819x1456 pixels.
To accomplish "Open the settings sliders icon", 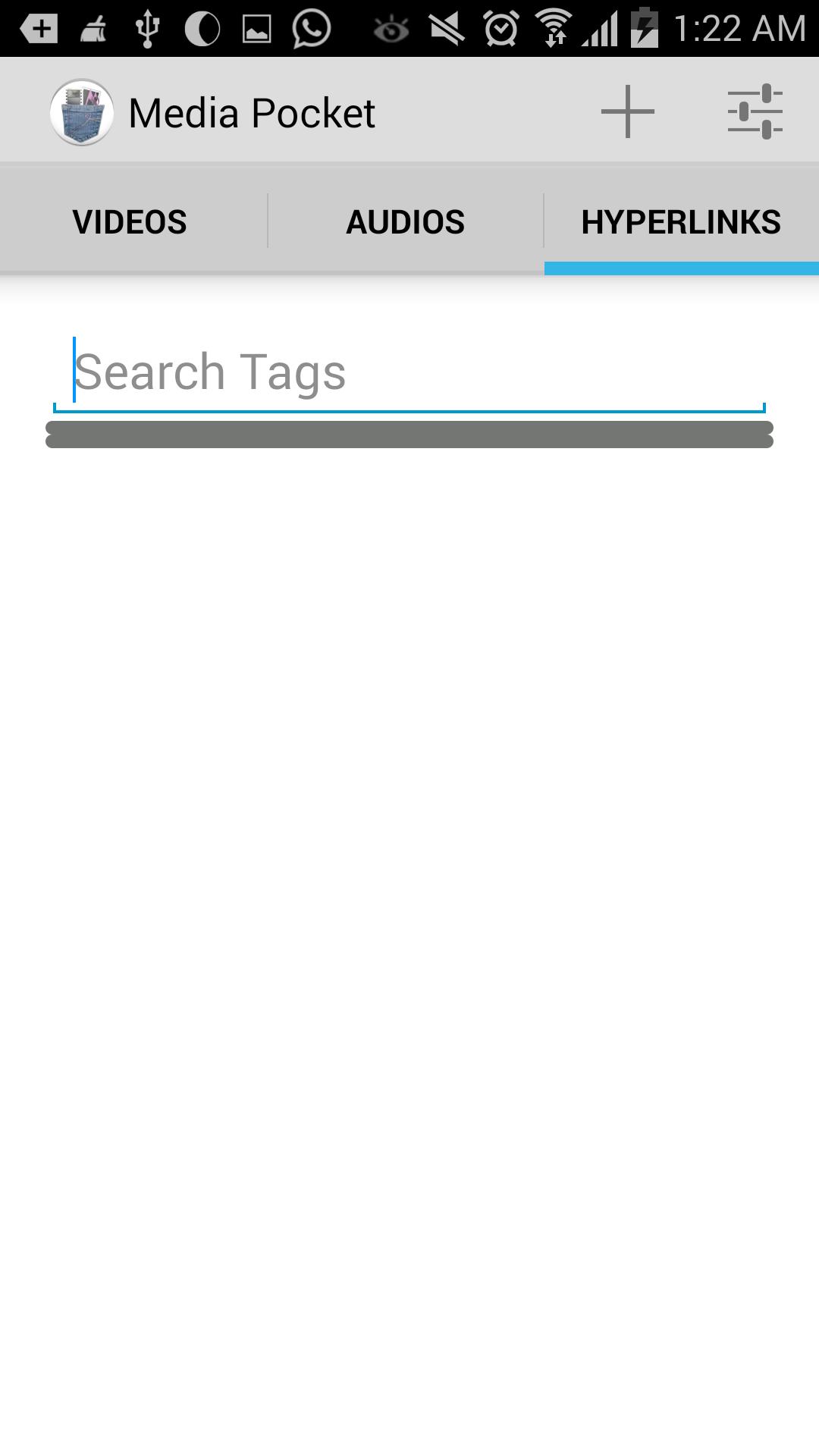I will click(755, 111).
